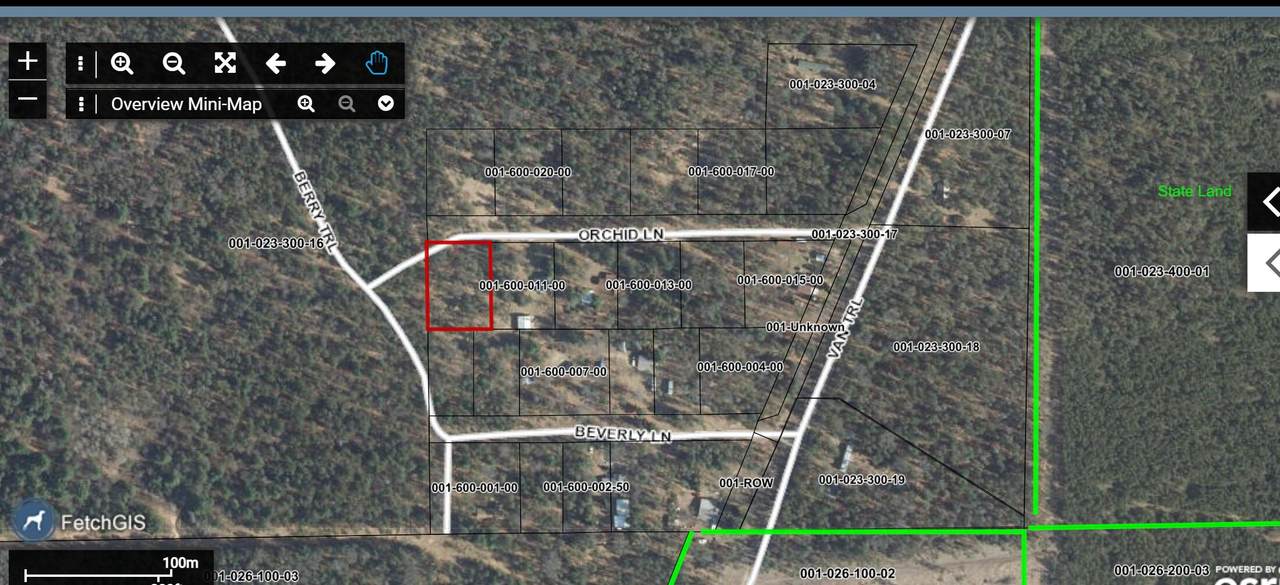
Task: Zoom in on the Overview Mini-Map
Action: tap(306, 104)
